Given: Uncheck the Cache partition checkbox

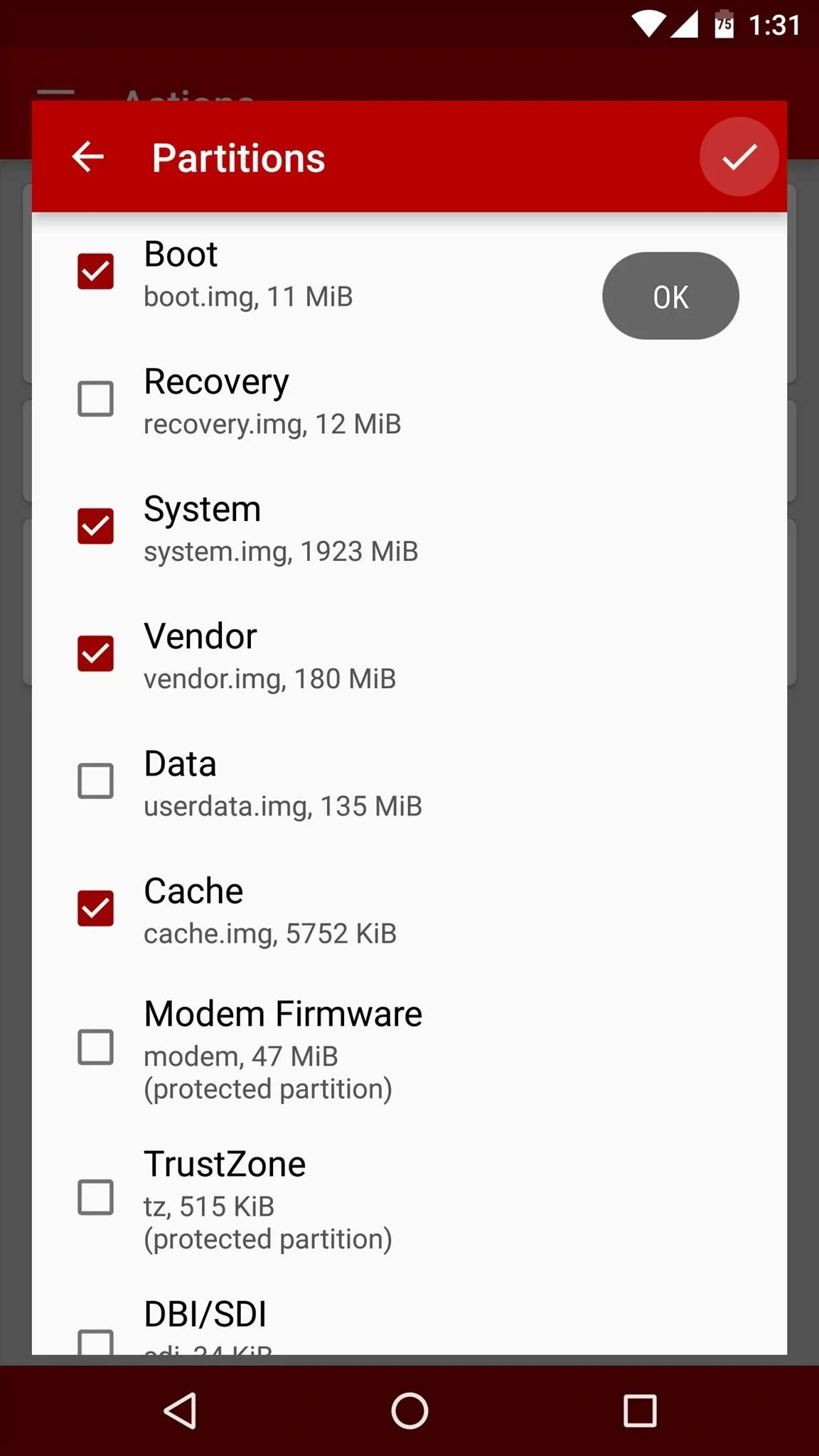Looking at the screenshot, I should click(95, 909).
